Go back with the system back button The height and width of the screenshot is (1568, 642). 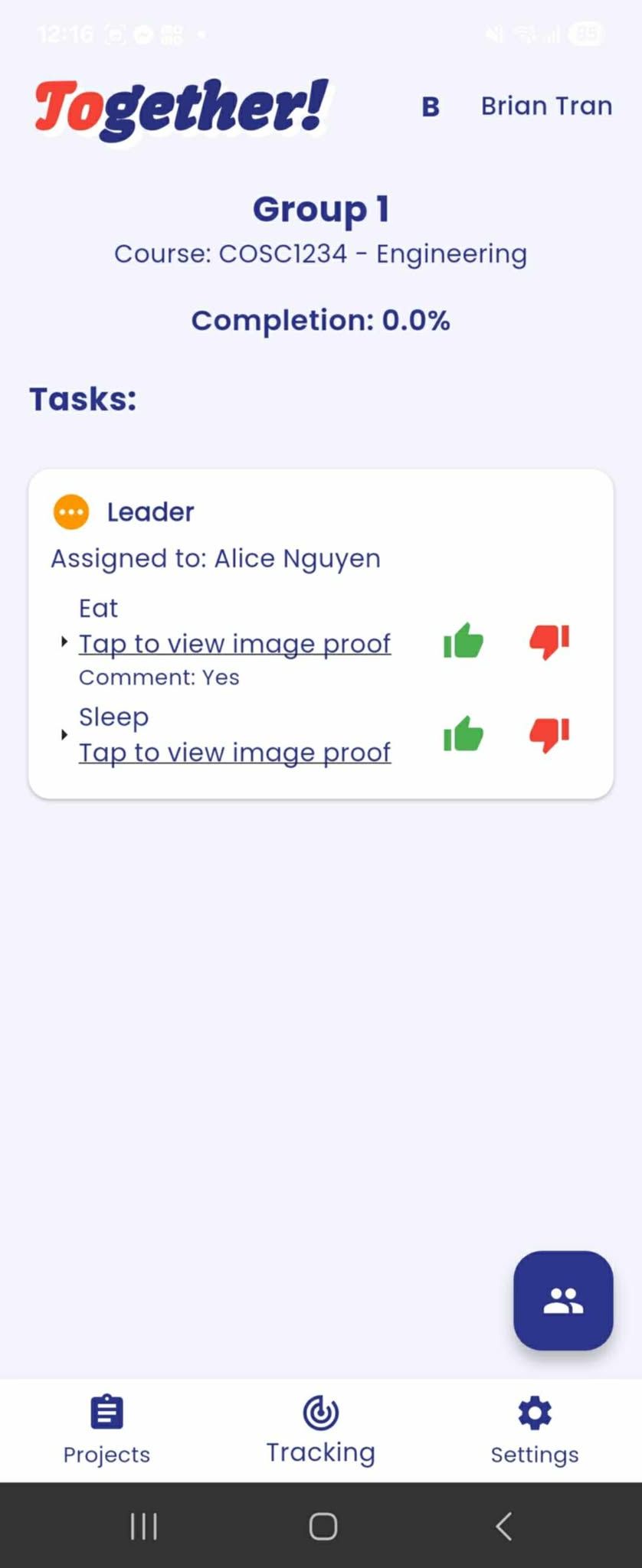click(503, 1526)
